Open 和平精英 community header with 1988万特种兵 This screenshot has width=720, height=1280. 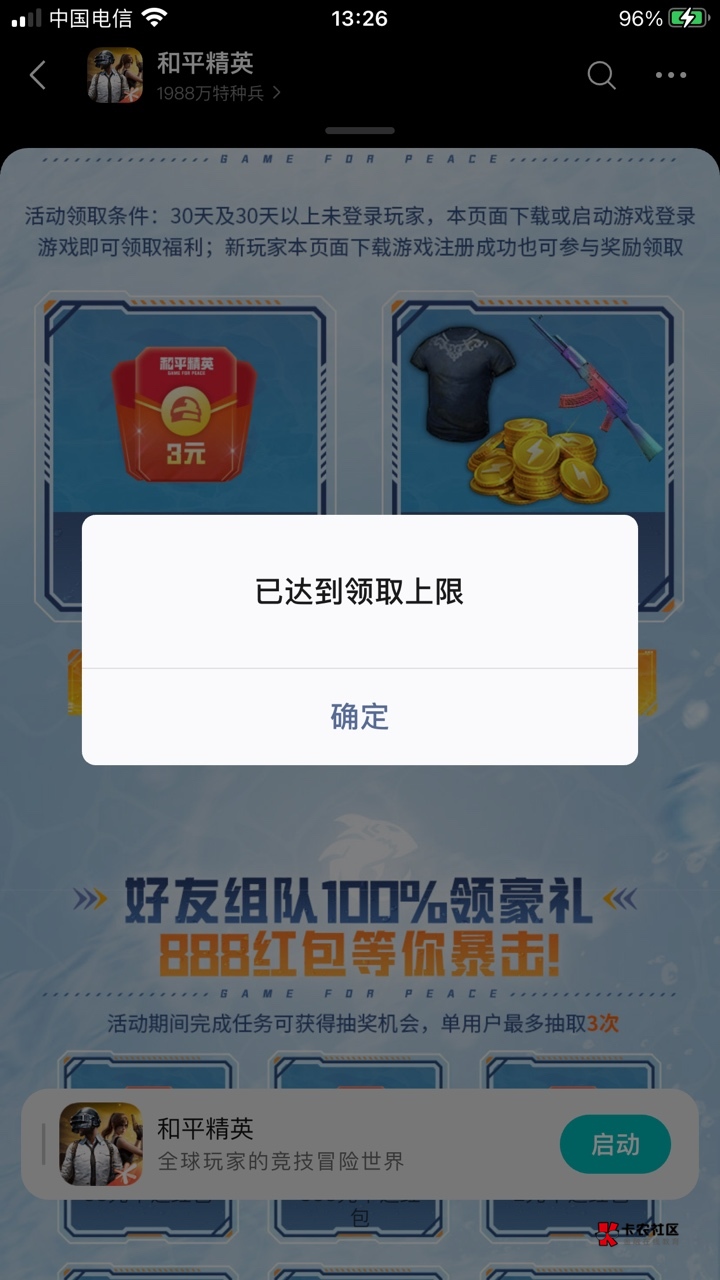[x=185, y=75]
